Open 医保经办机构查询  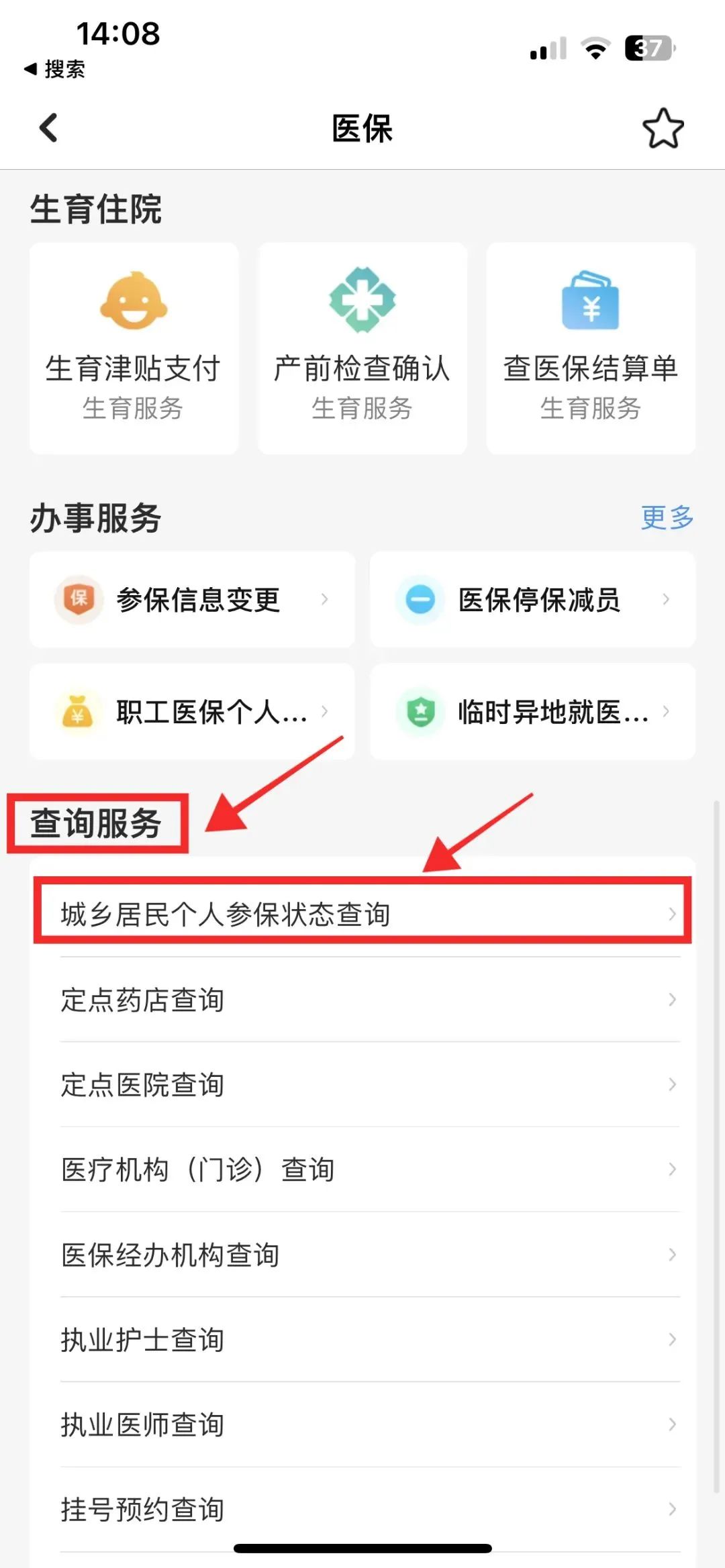(x=362, y=1255)
